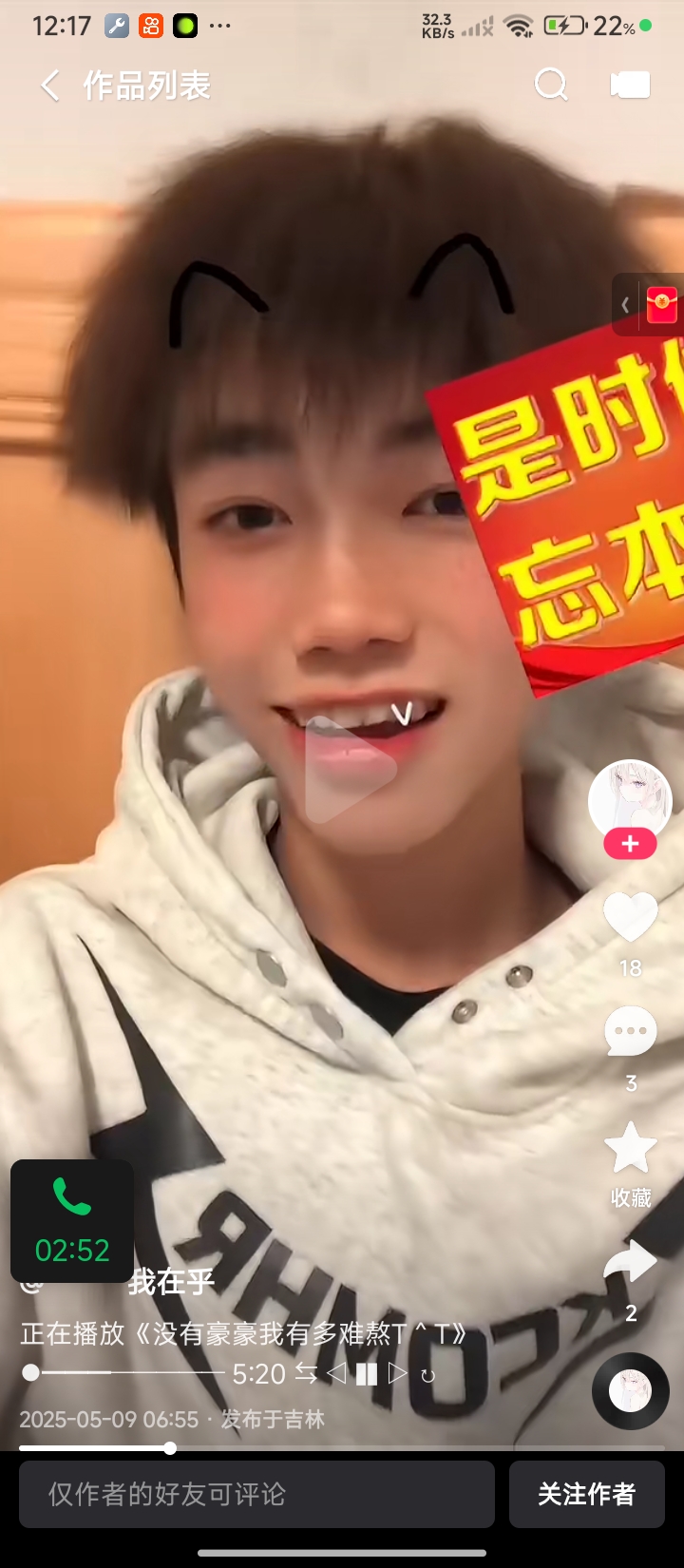Tap the 仅作者的好友可评论 comment field
Image resolution: width=684 pixels, height=1568 pixels.
[256, 1494]
